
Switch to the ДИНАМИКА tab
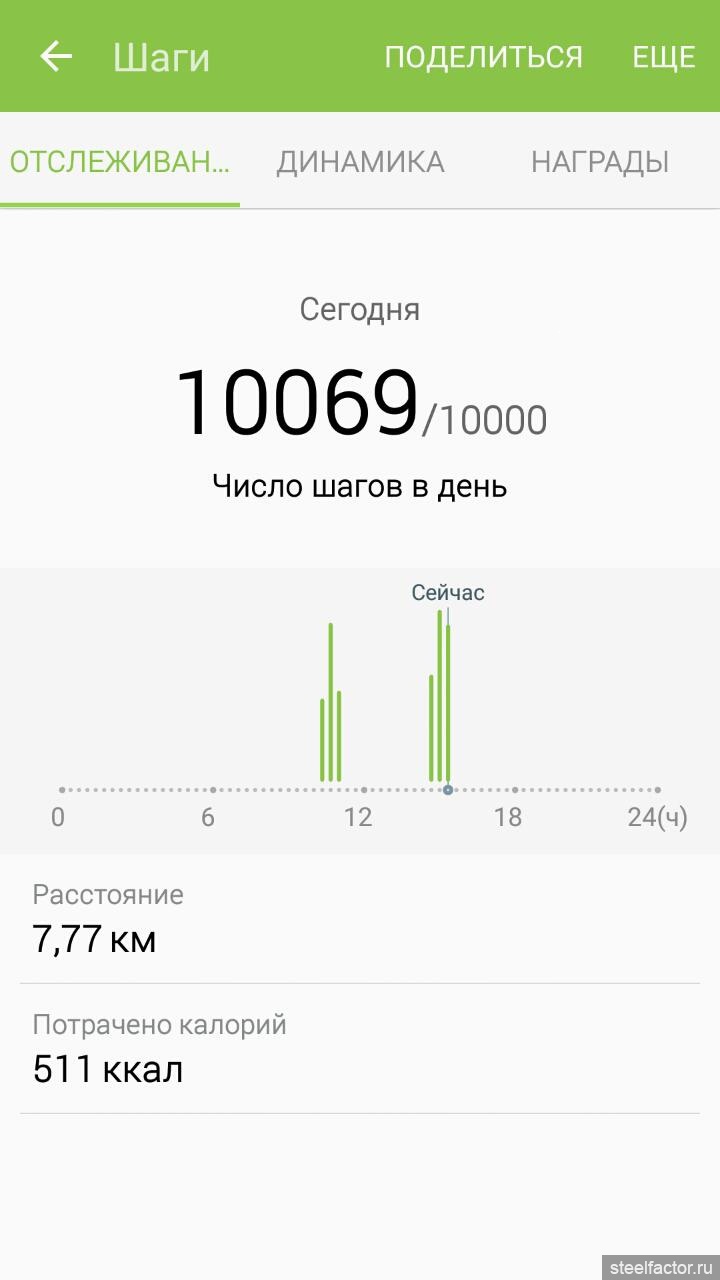[x=360, y=161]
